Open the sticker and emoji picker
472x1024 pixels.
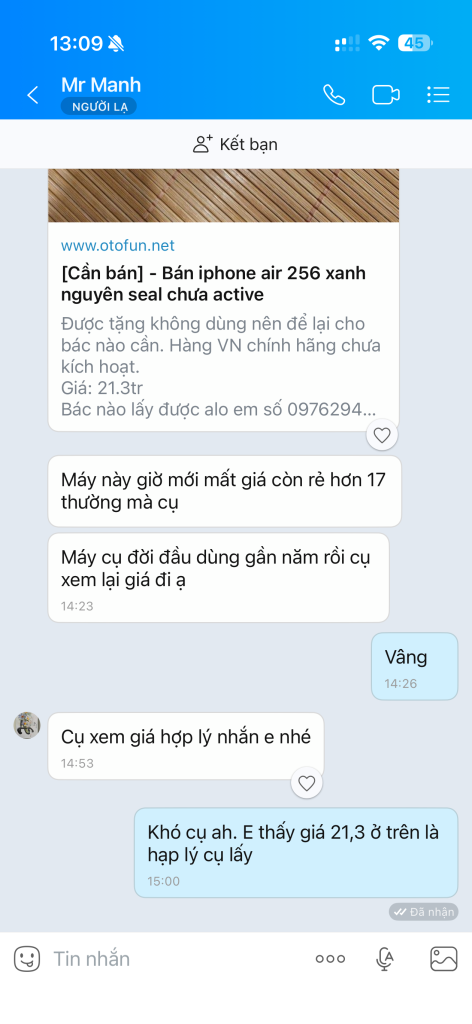pos(27,959)
